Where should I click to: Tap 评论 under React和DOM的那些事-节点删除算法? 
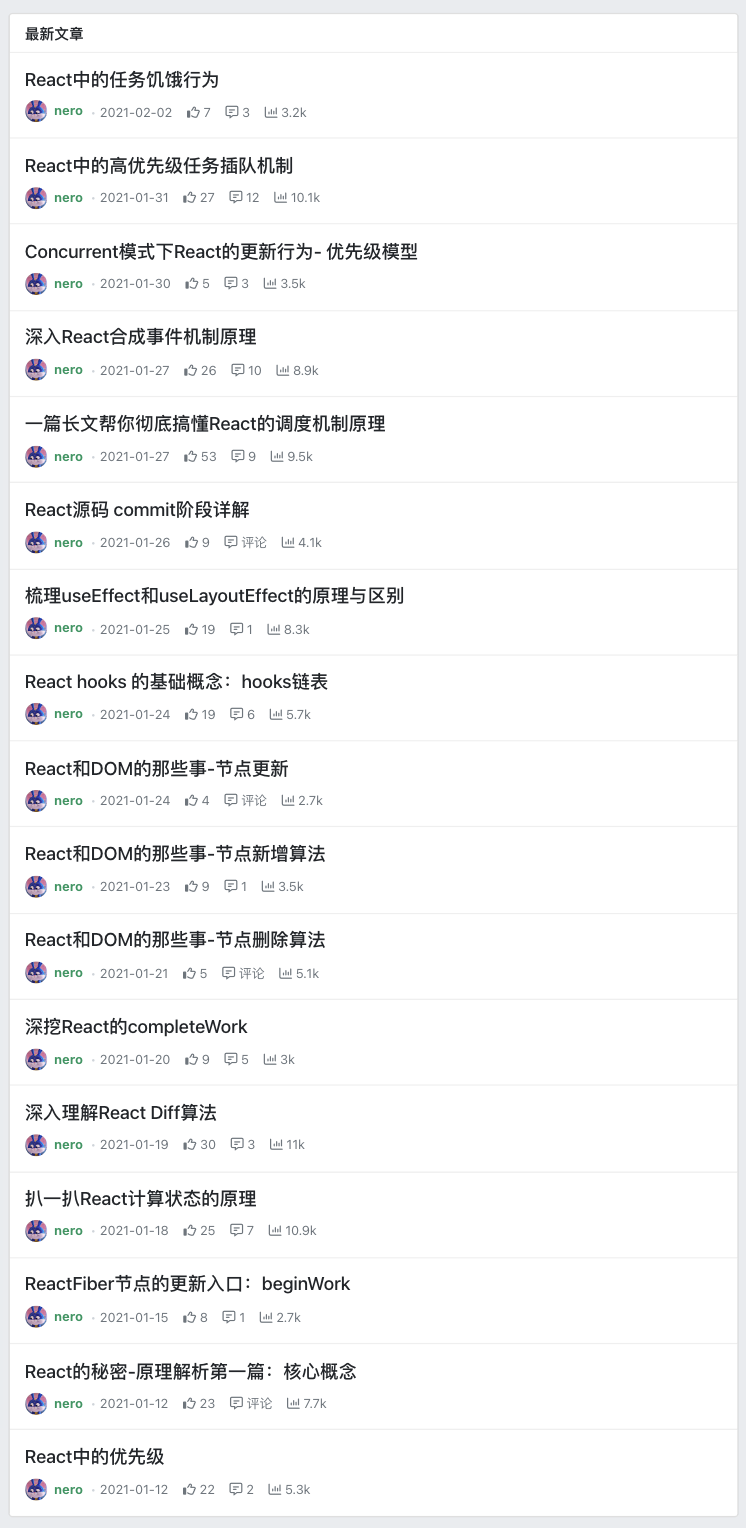coord(244,973)
